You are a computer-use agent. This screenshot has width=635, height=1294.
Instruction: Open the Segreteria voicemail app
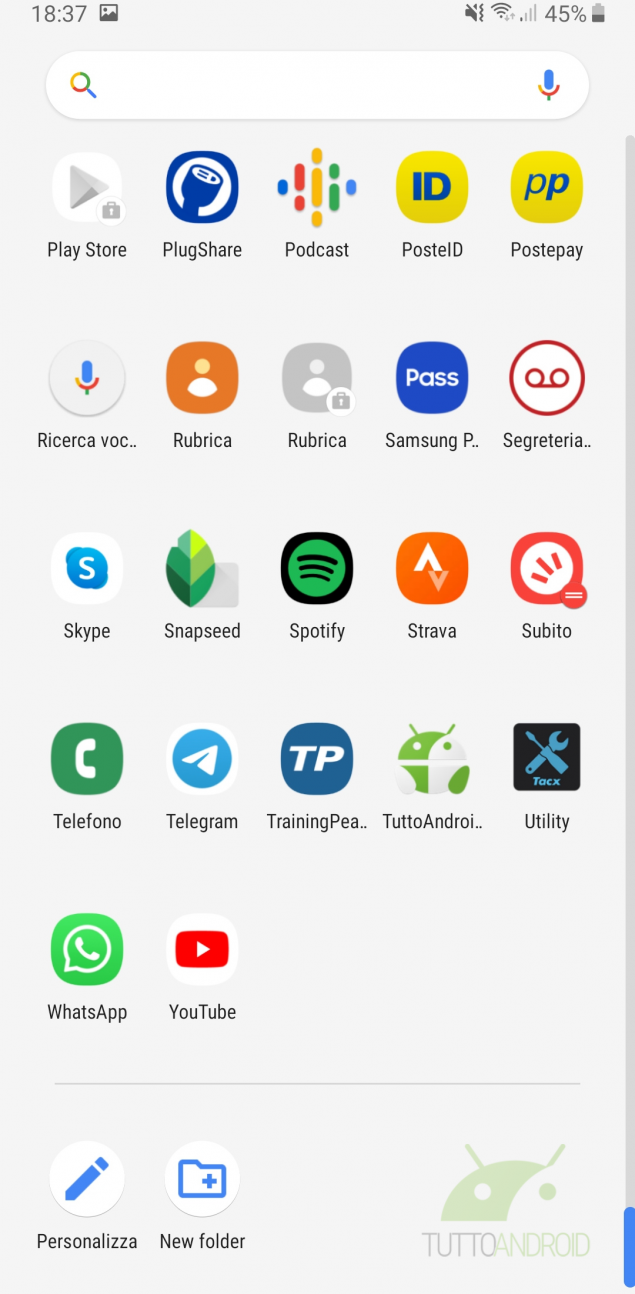[x=547, y=378]
